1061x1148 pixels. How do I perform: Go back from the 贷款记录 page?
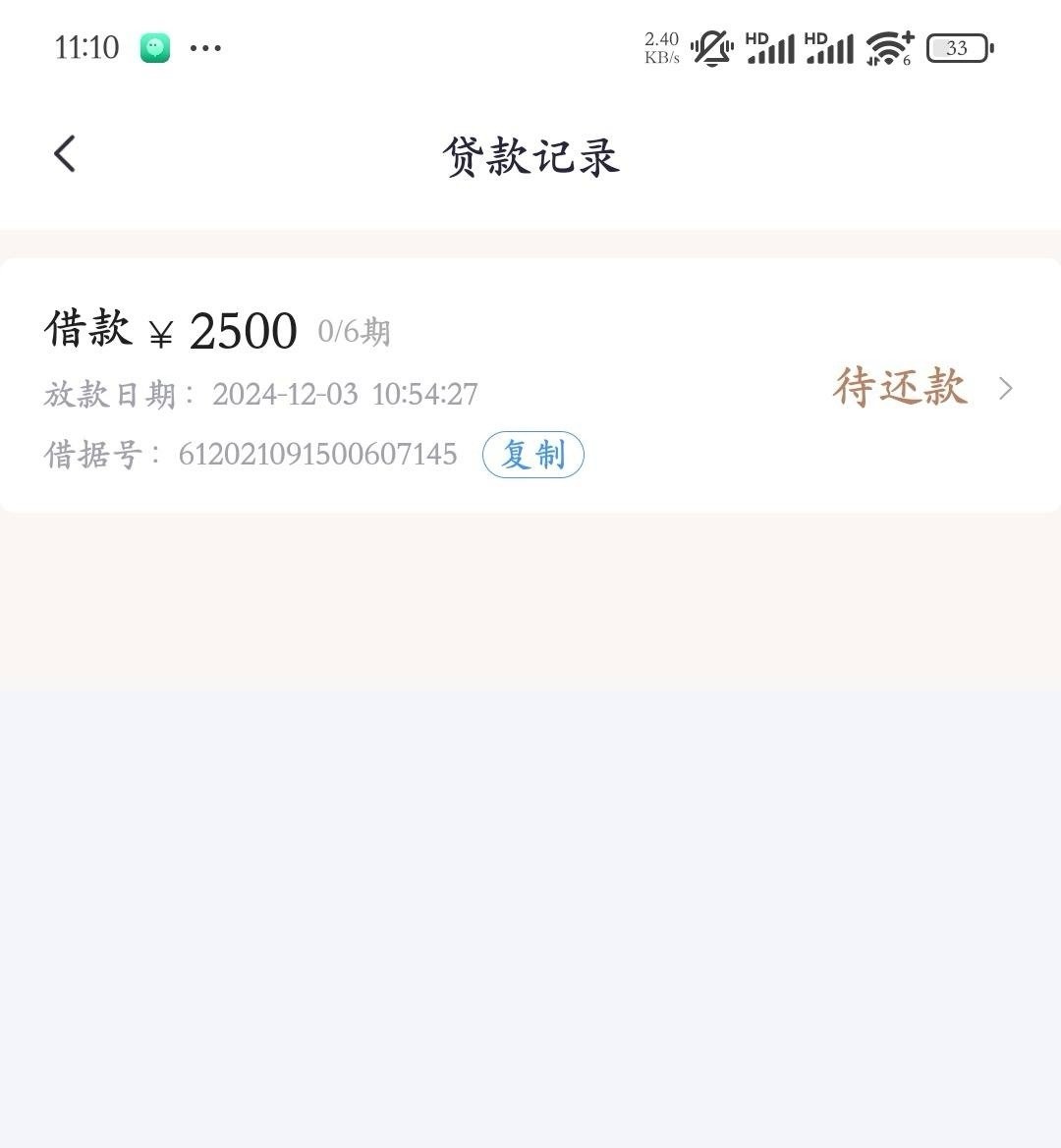[65, 154]
